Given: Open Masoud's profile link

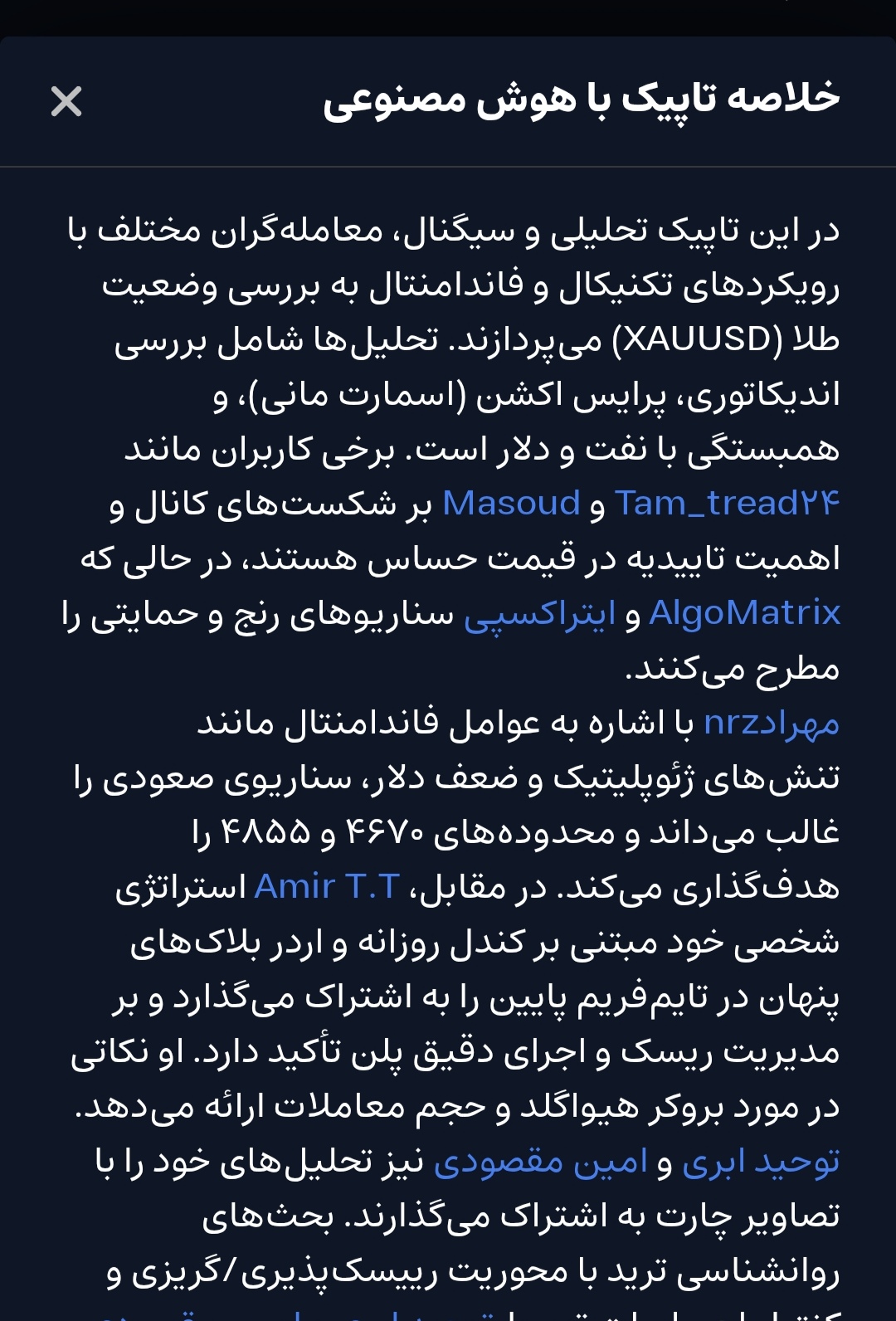Looking at the screenshot, I should tap(511, 504).
